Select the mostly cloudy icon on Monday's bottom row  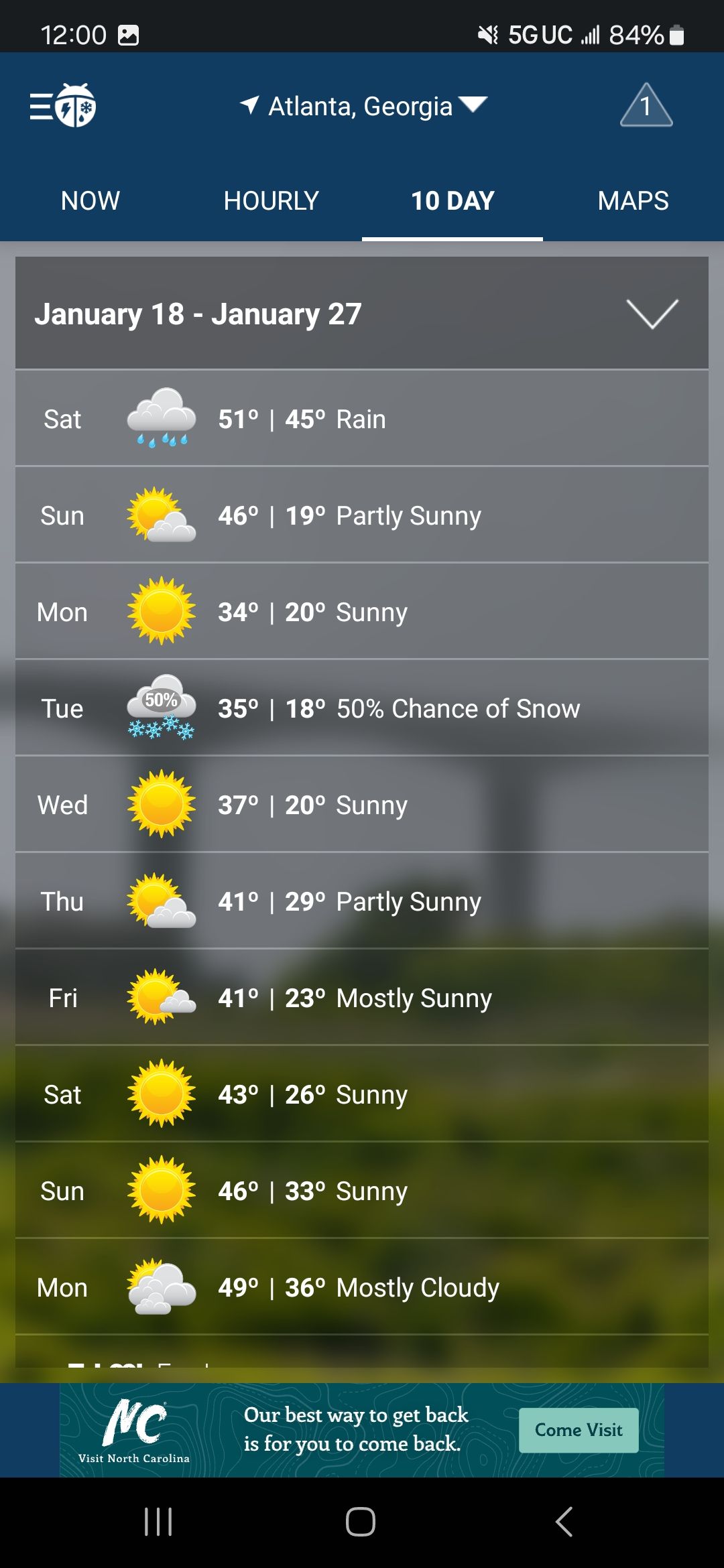pos(160,1287)
